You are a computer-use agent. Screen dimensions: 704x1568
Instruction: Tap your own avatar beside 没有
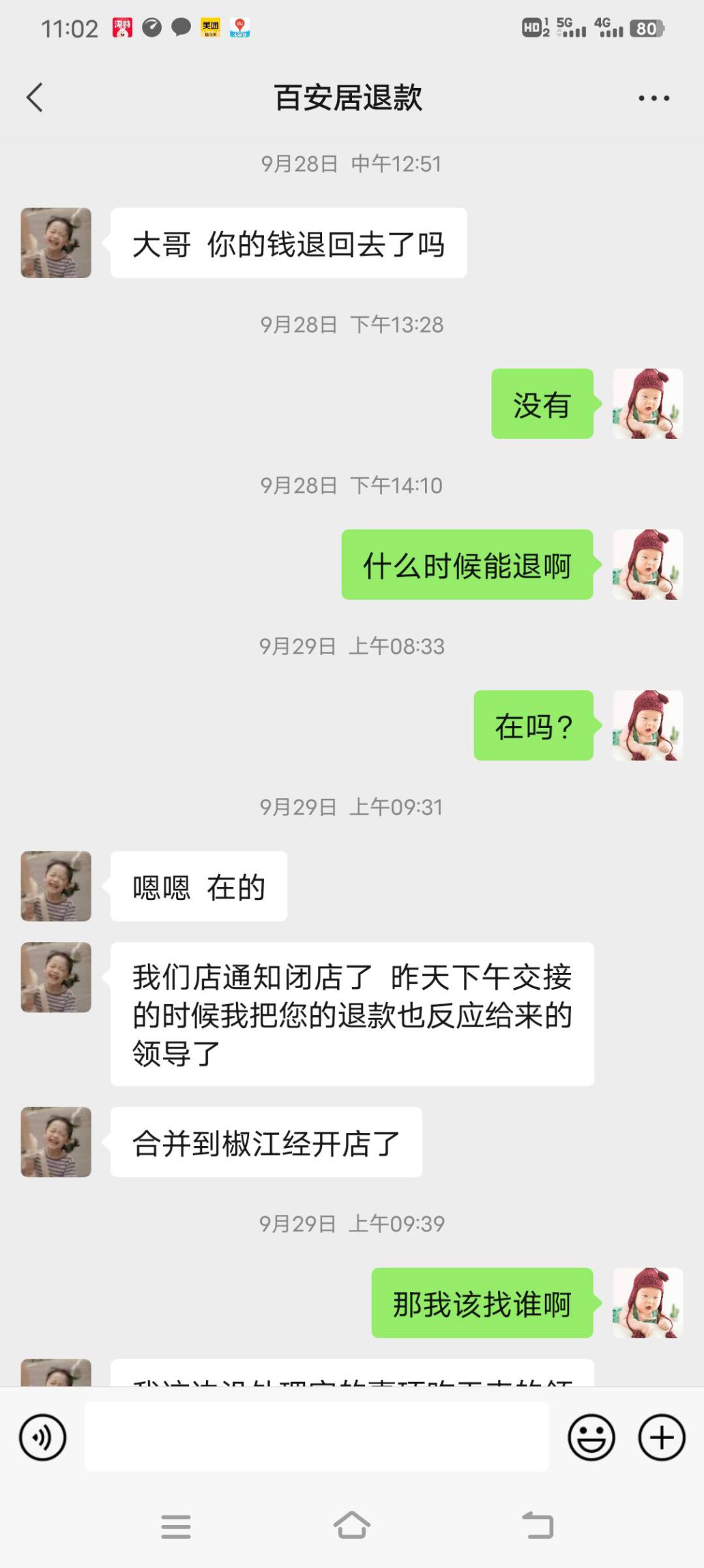coord(647,404)
